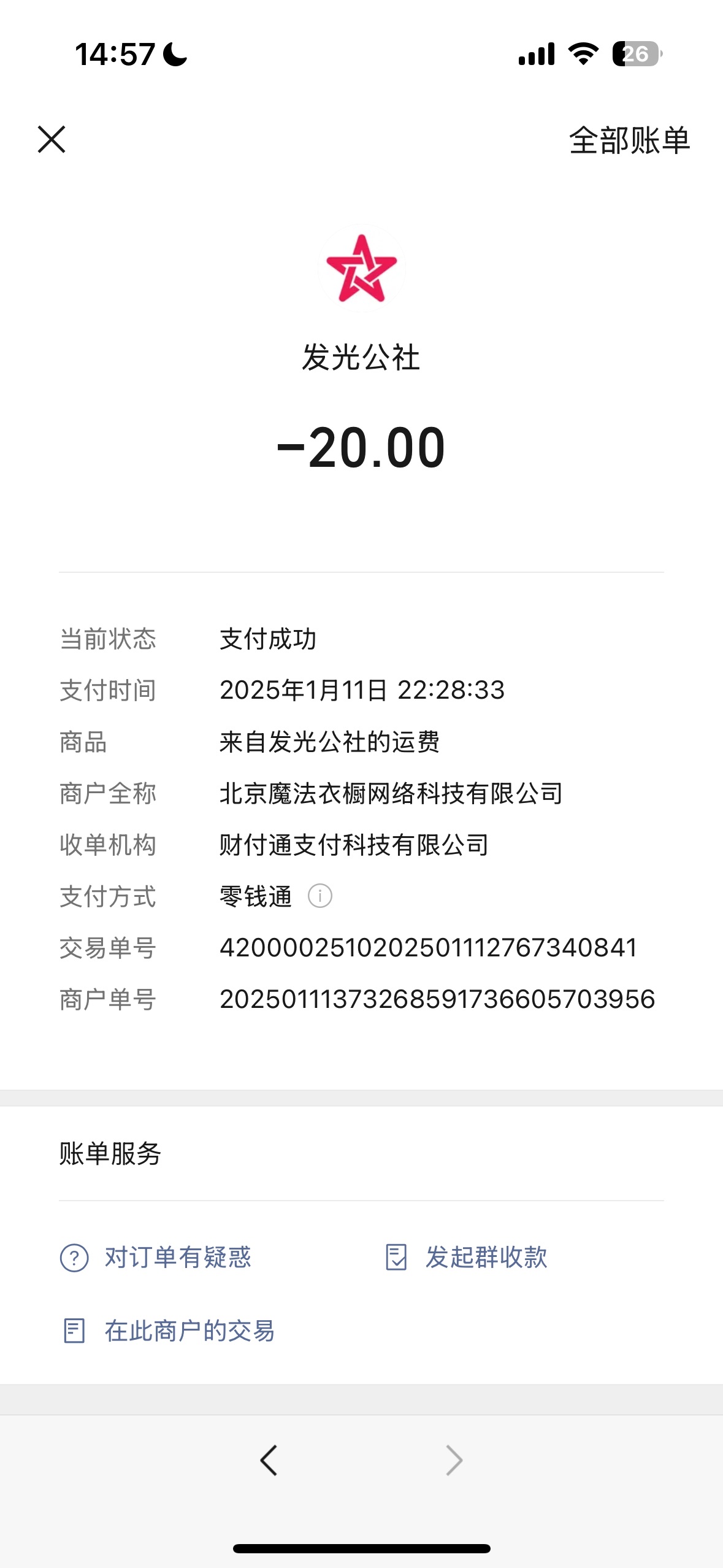Tap the info icon beside 零钱通
Image resolution: width=723 pixels, height=1568 pixels.
coord(319,896)
